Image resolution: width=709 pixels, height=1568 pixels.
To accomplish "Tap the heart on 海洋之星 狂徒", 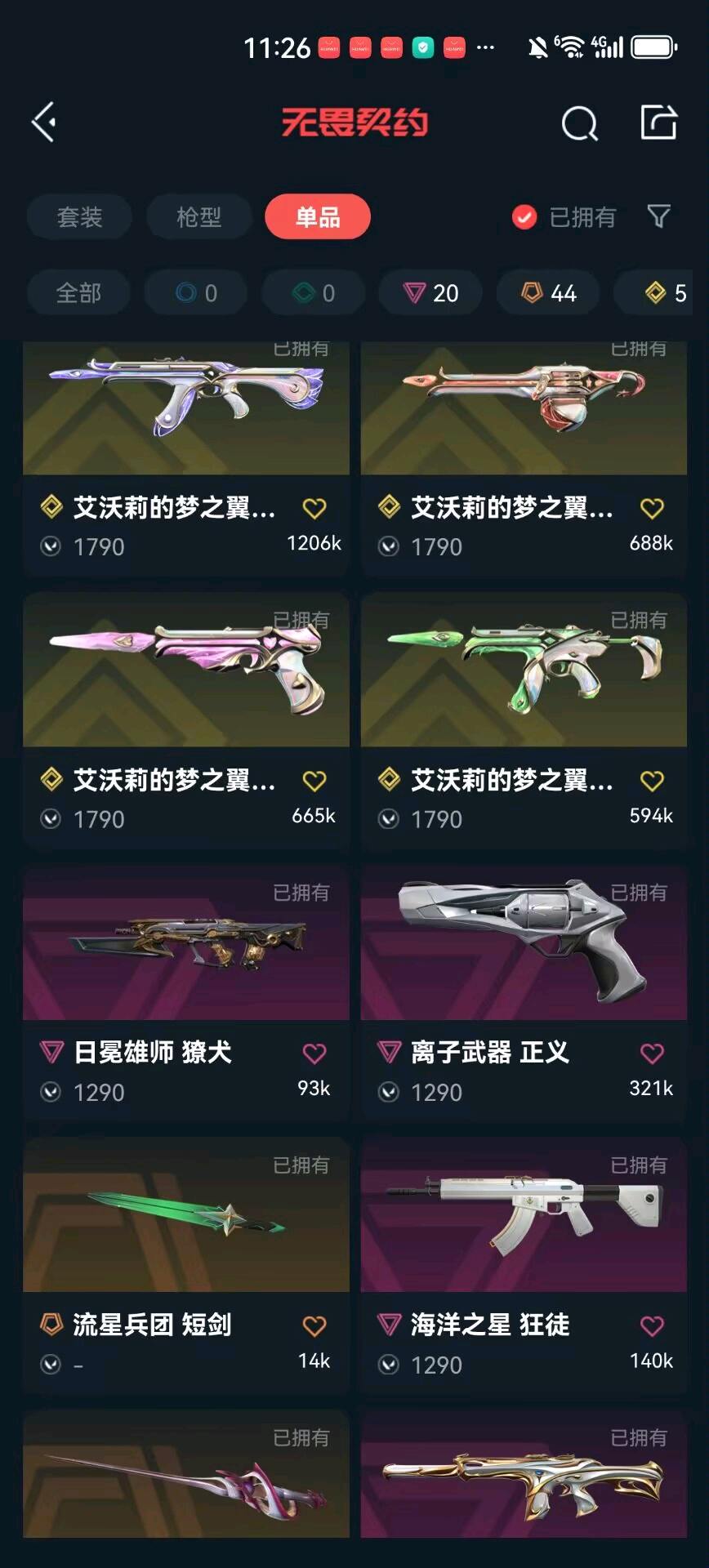I will pos(652,1325).
